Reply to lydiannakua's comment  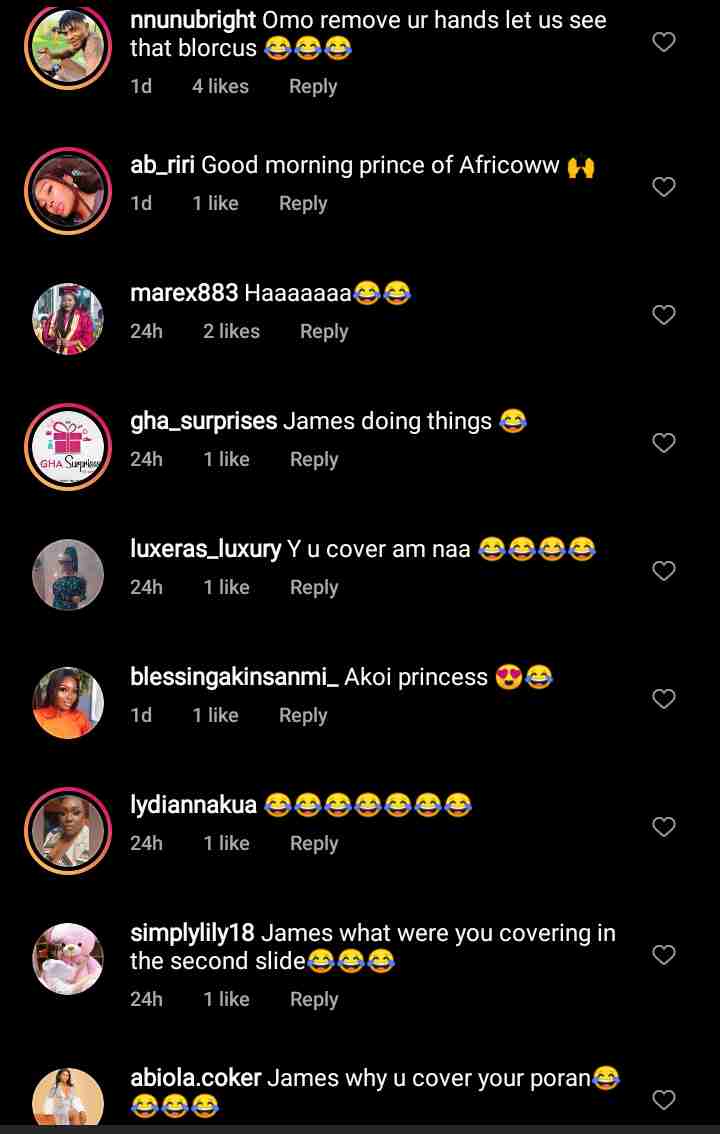(314, 843)
